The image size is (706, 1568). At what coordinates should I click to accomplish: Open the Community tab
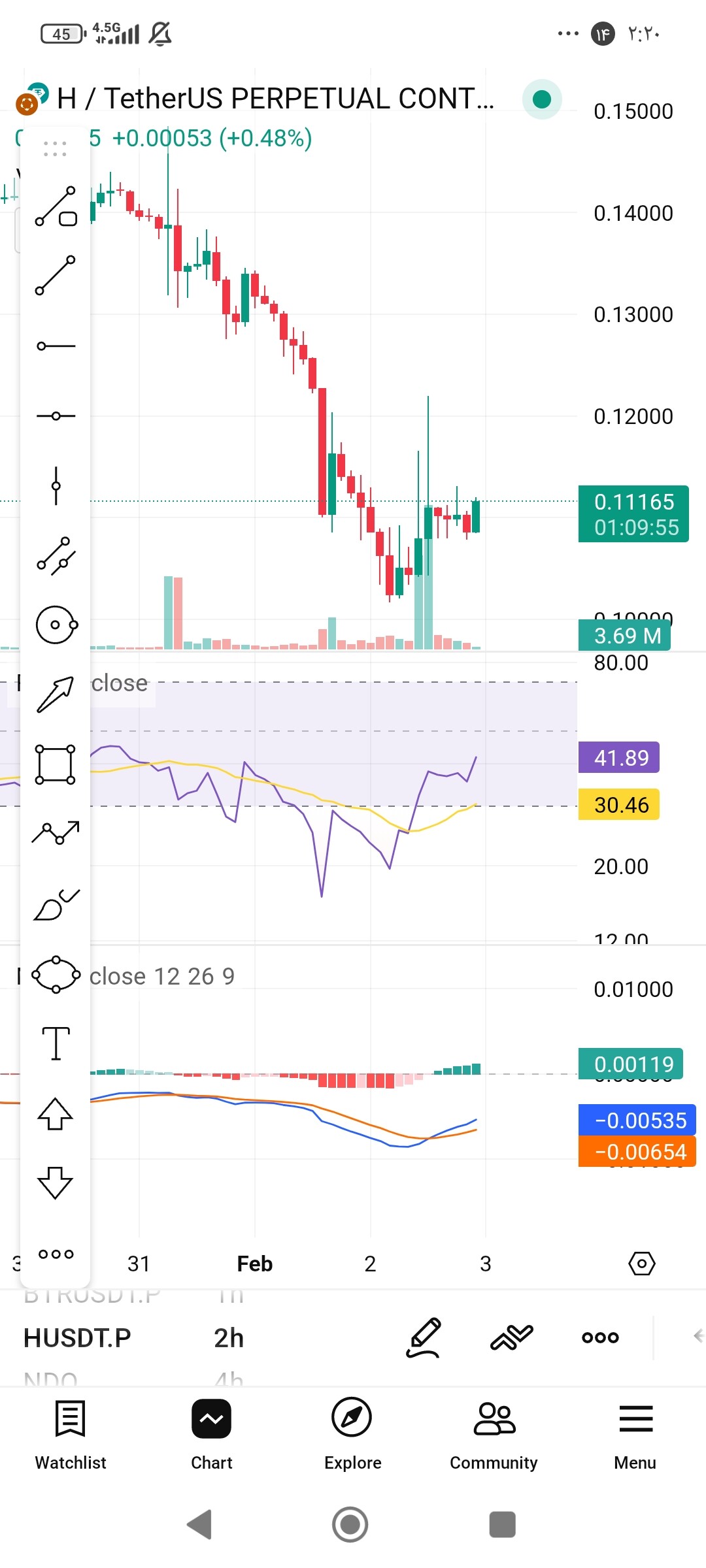(494, 1435)
